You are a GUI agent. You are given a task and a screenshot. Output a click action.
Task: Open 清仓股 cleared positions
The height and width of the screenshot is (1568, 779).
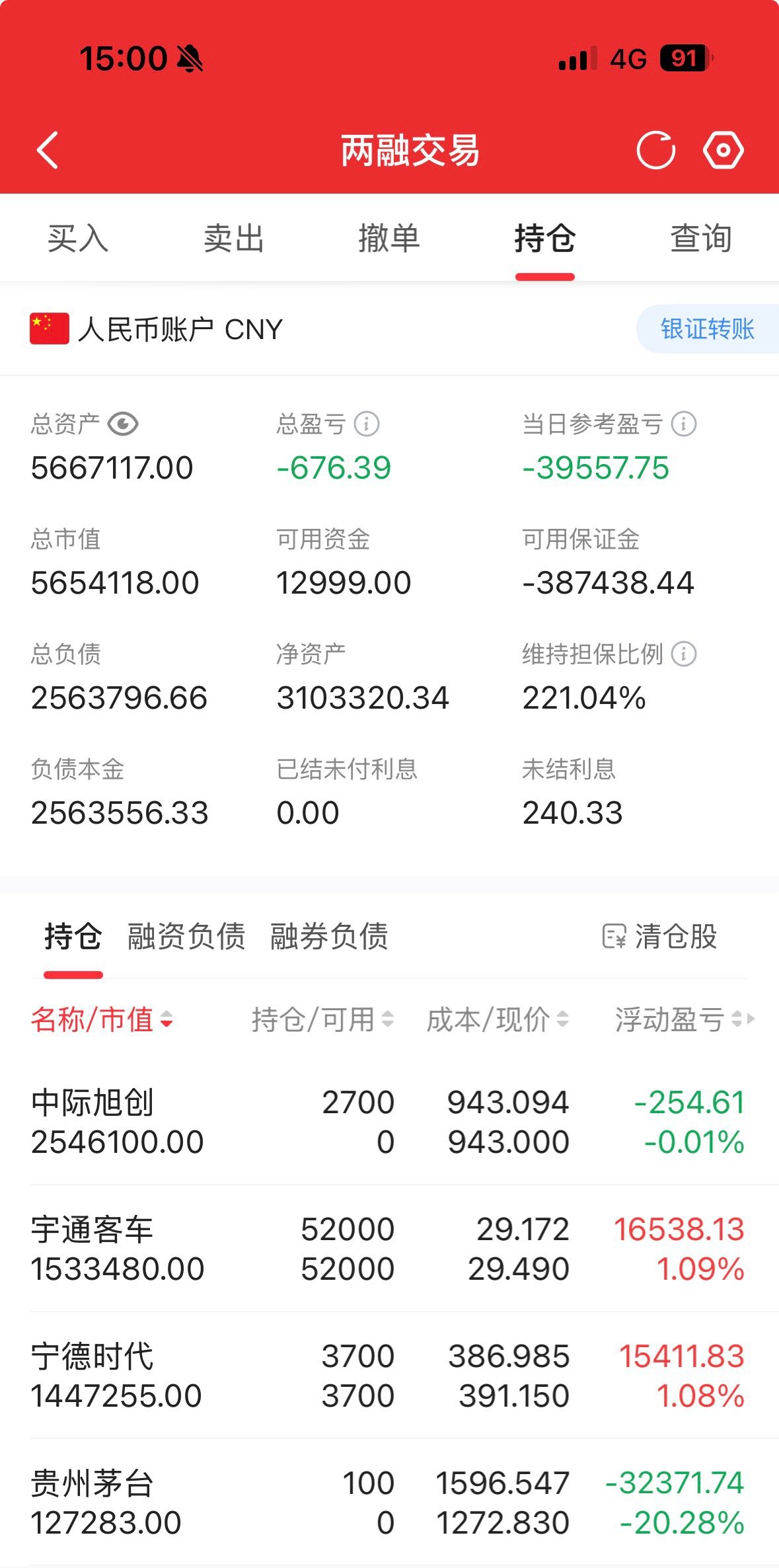(660, 936)
